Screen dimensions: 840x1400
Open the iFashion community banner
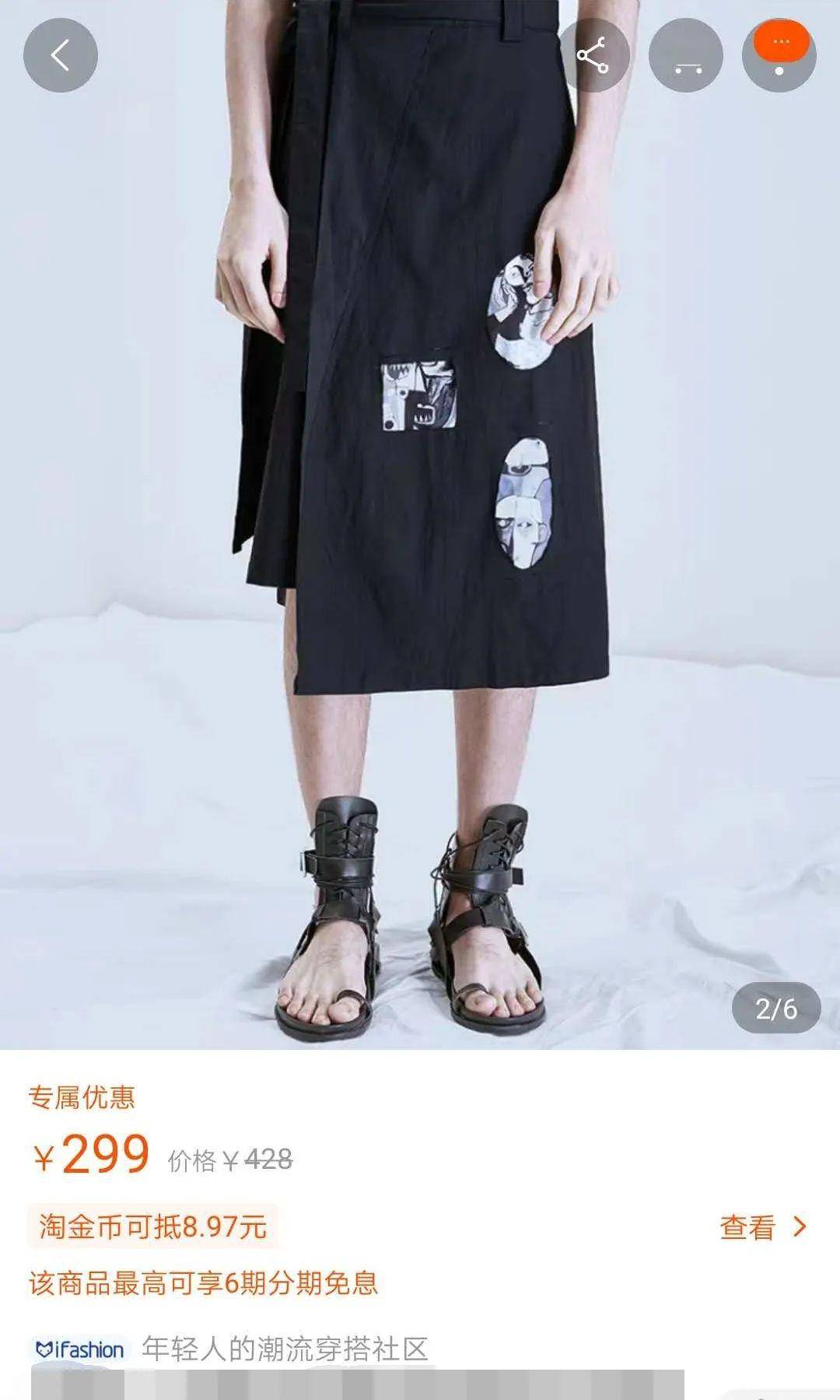coord(230,1349)
